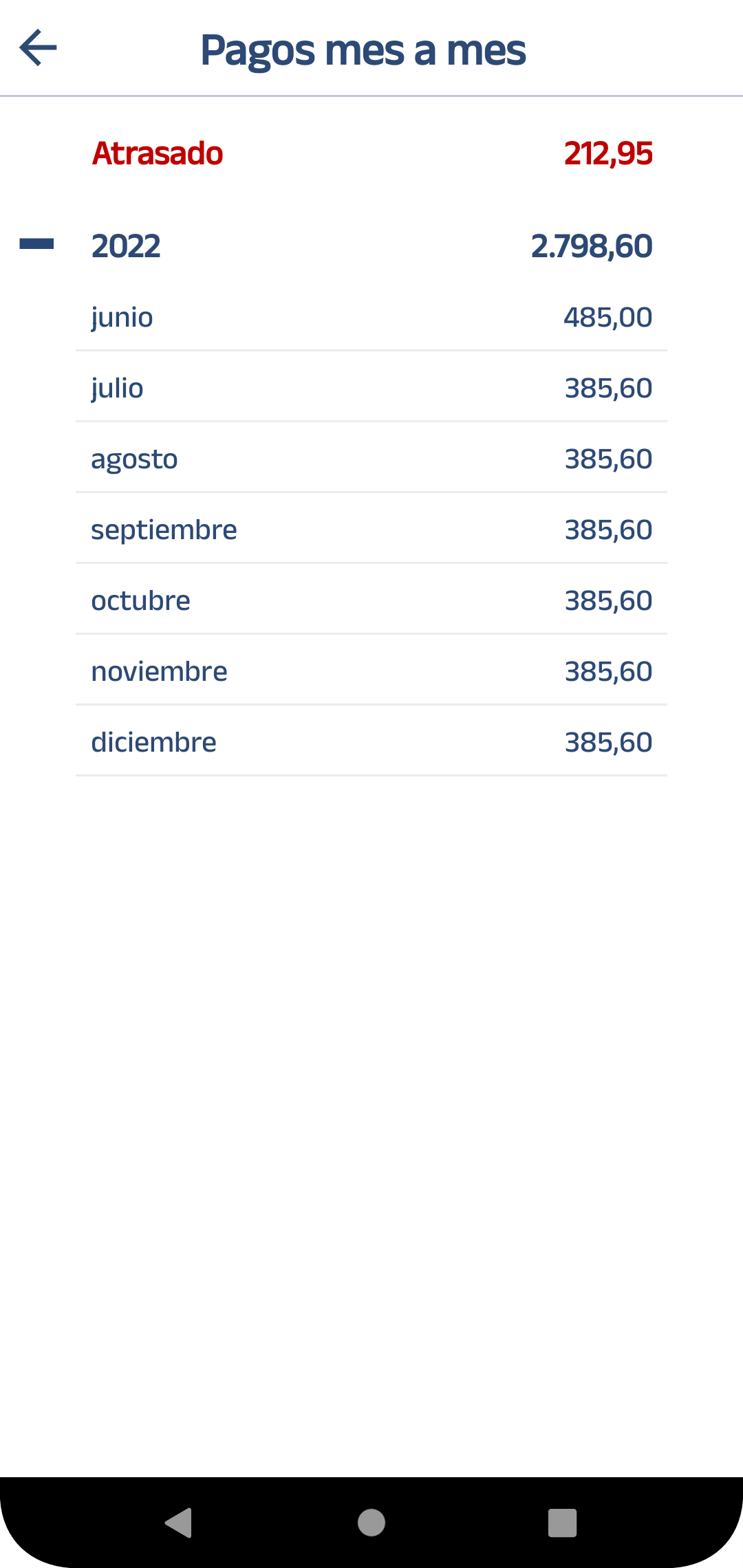Open recent apps from the navigation bar
Viewport: 743px width, 1568px height.
[562, 1523]
